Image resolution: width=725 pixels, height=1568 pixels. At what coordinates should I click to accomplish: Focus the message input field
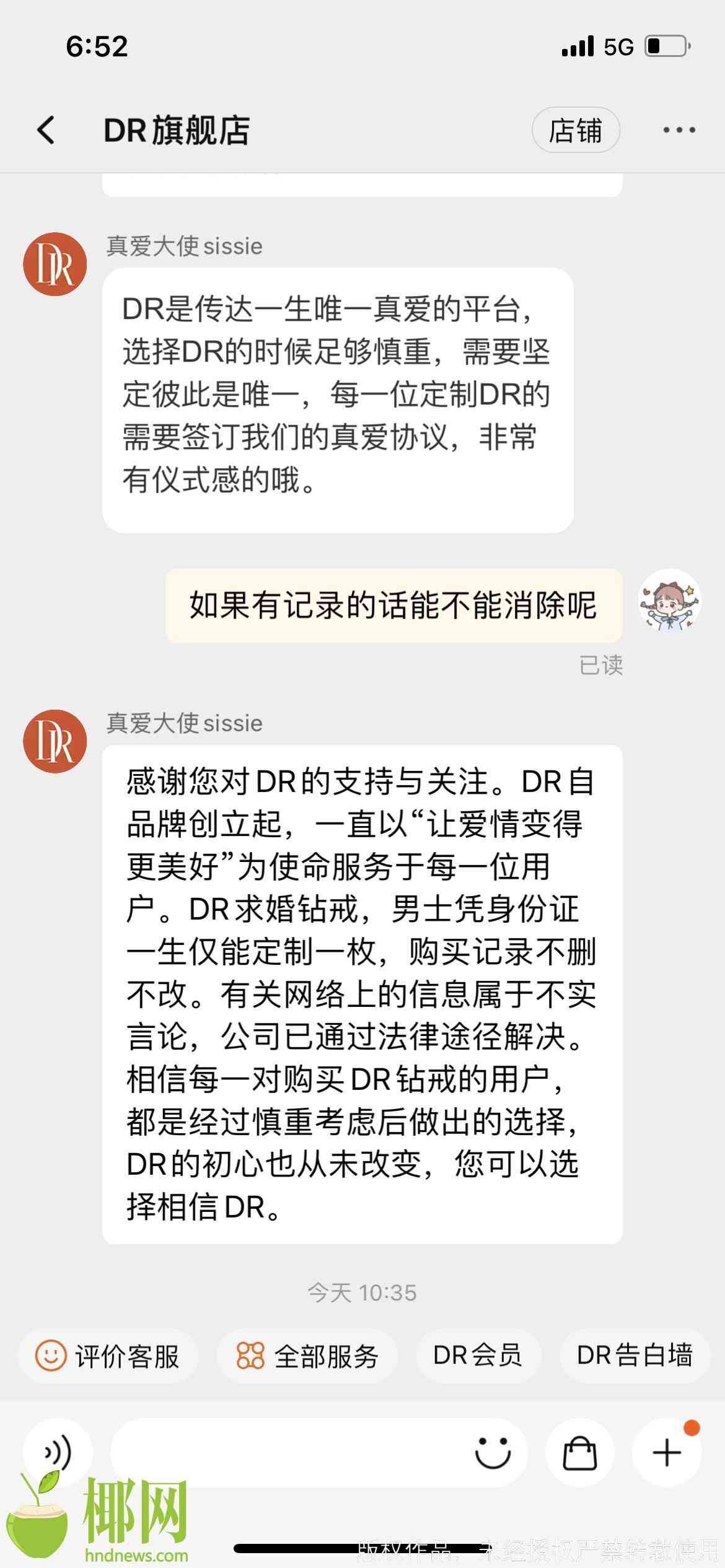point(285,1452)
